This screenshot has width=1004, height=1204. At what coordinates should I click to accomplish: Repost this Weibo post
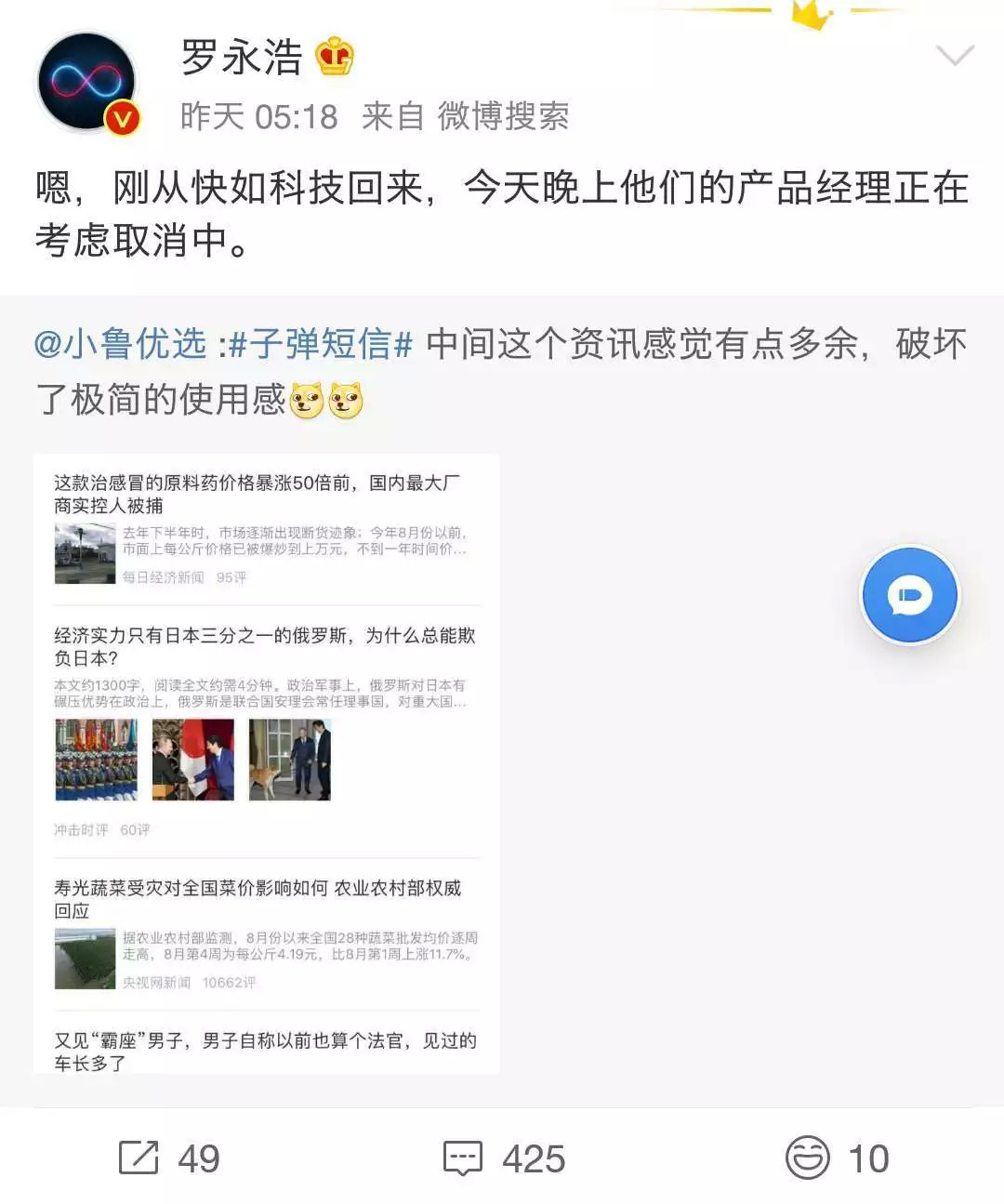point(168,1158)
